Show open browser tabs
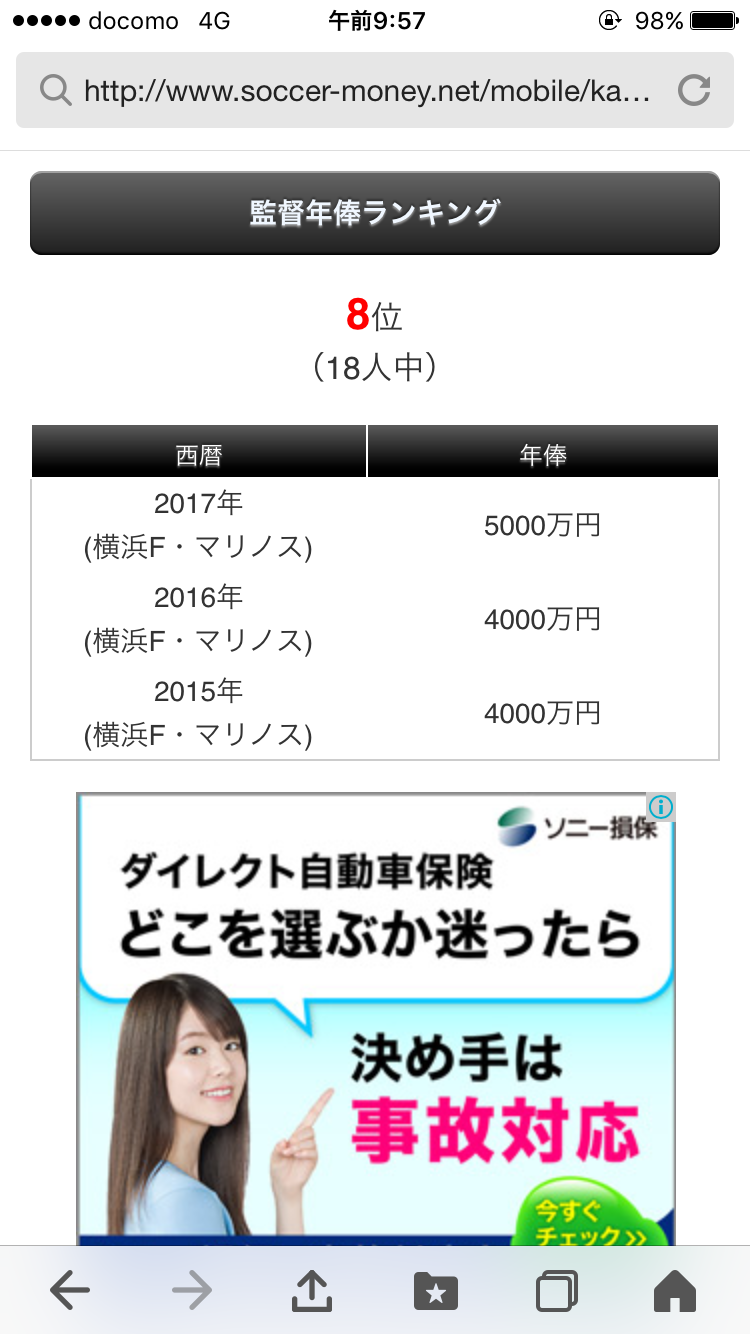 pos(556,1291)
